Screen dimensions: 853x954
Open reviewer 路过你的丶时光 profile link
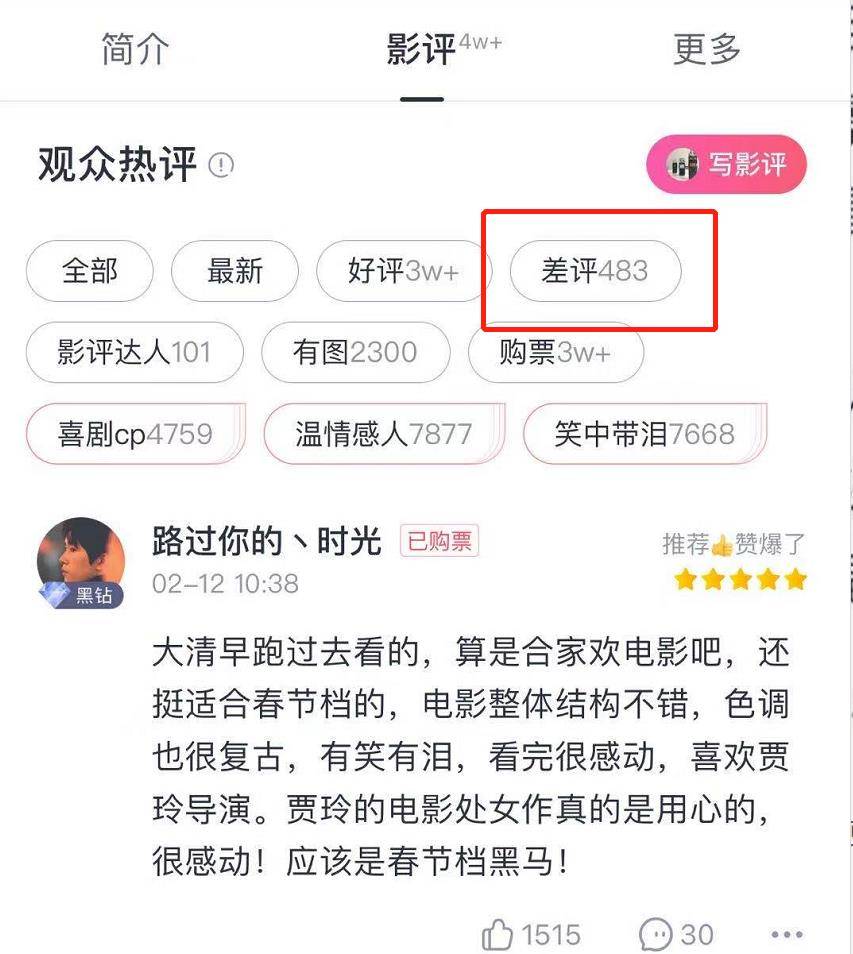pyautogui.click(x=266, y=541)
